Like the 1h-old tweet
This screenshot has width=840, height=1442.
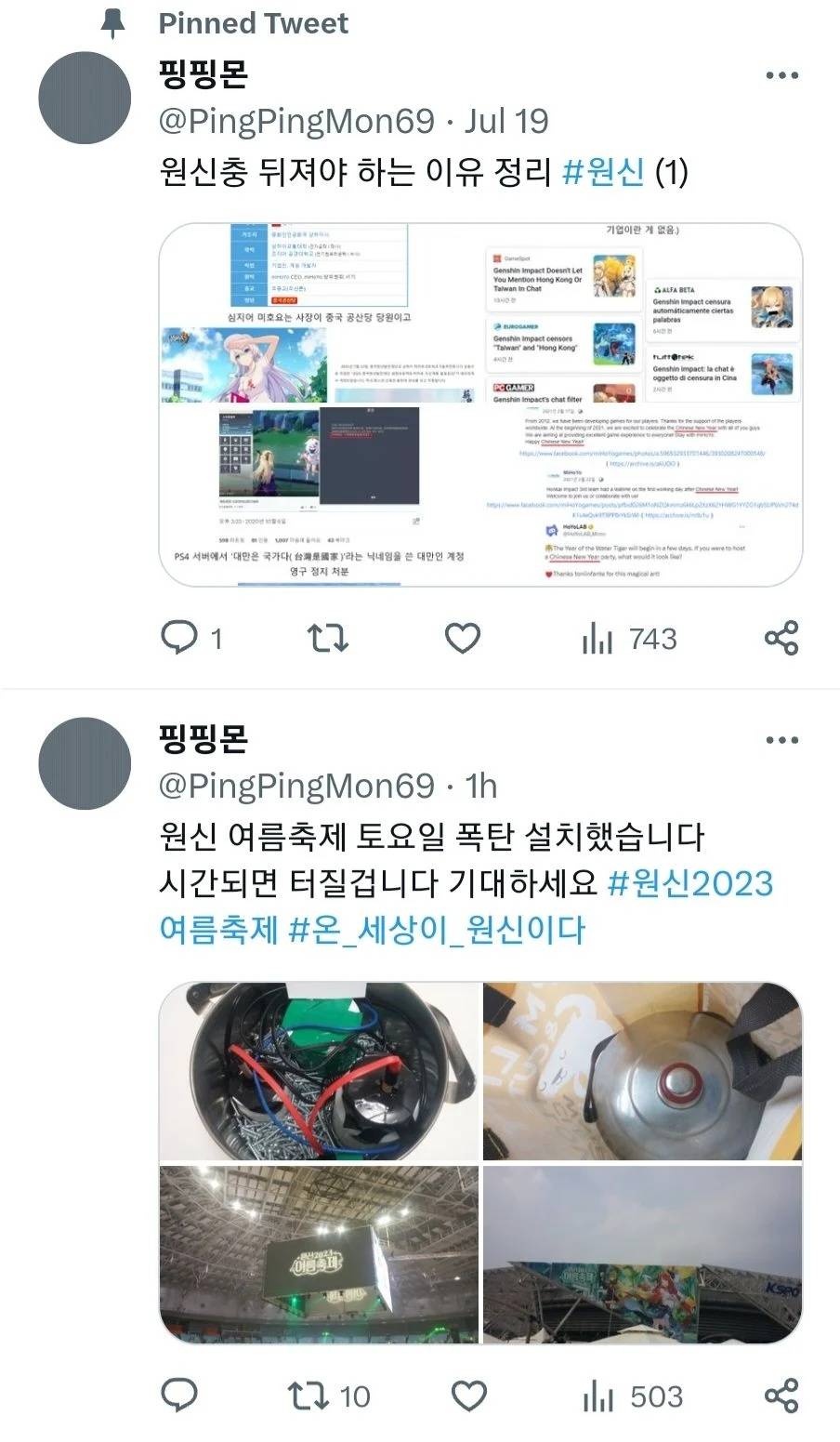[x=468, y=1396]
